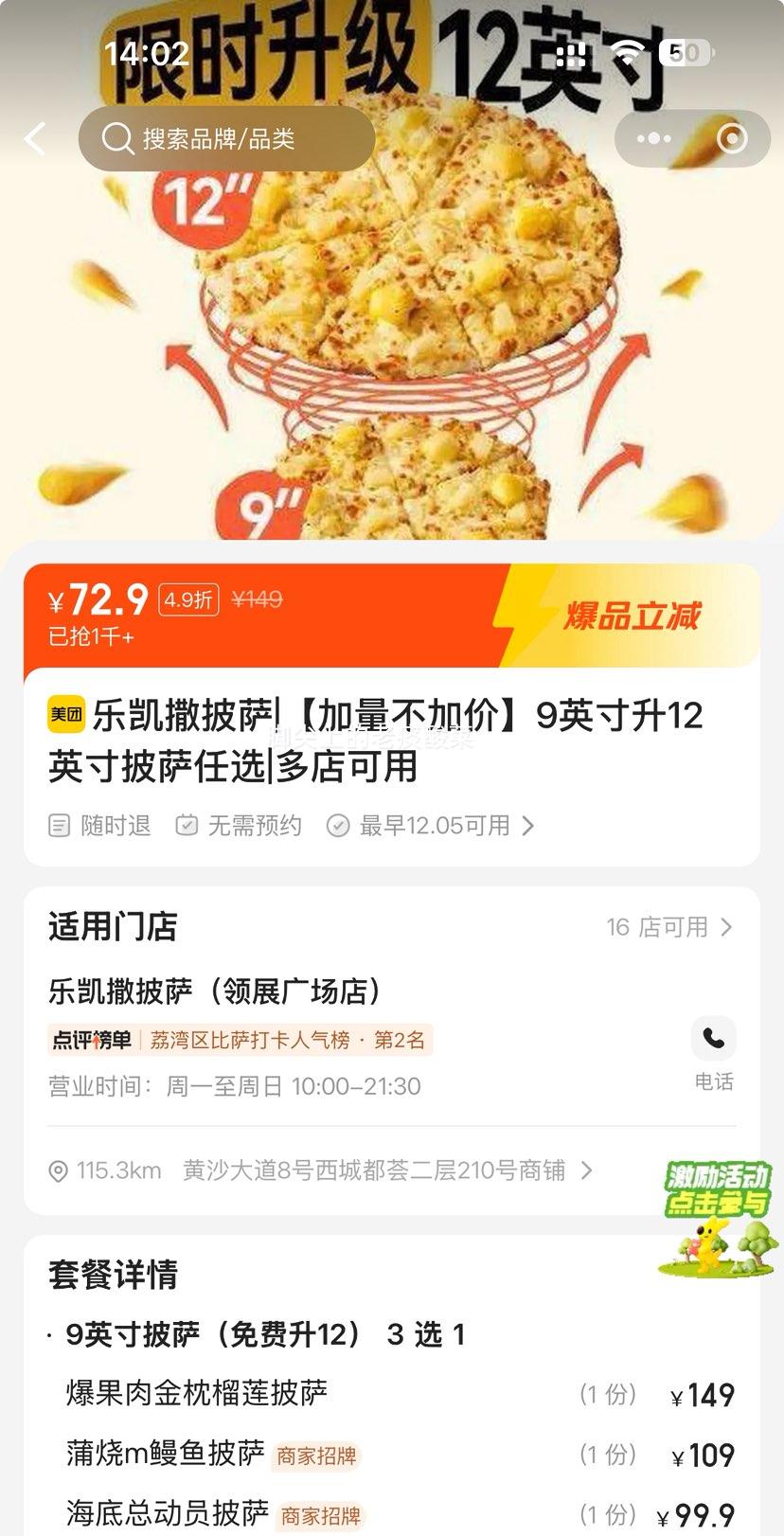Go back using the top-left arrow
Viewport: 784px width, 1536px height.
(x=36, y=139)
